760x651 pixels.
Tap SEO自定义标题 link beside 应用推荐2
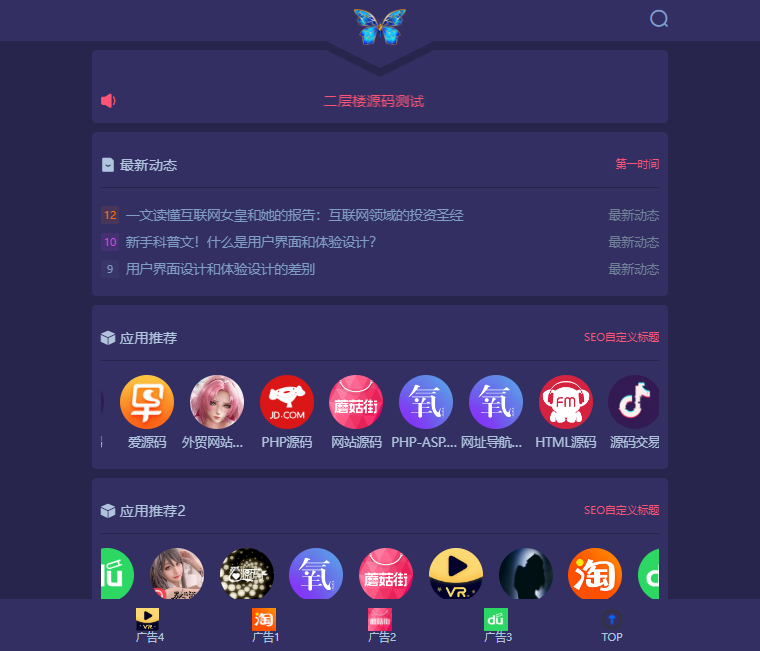(x=621, y=511)
